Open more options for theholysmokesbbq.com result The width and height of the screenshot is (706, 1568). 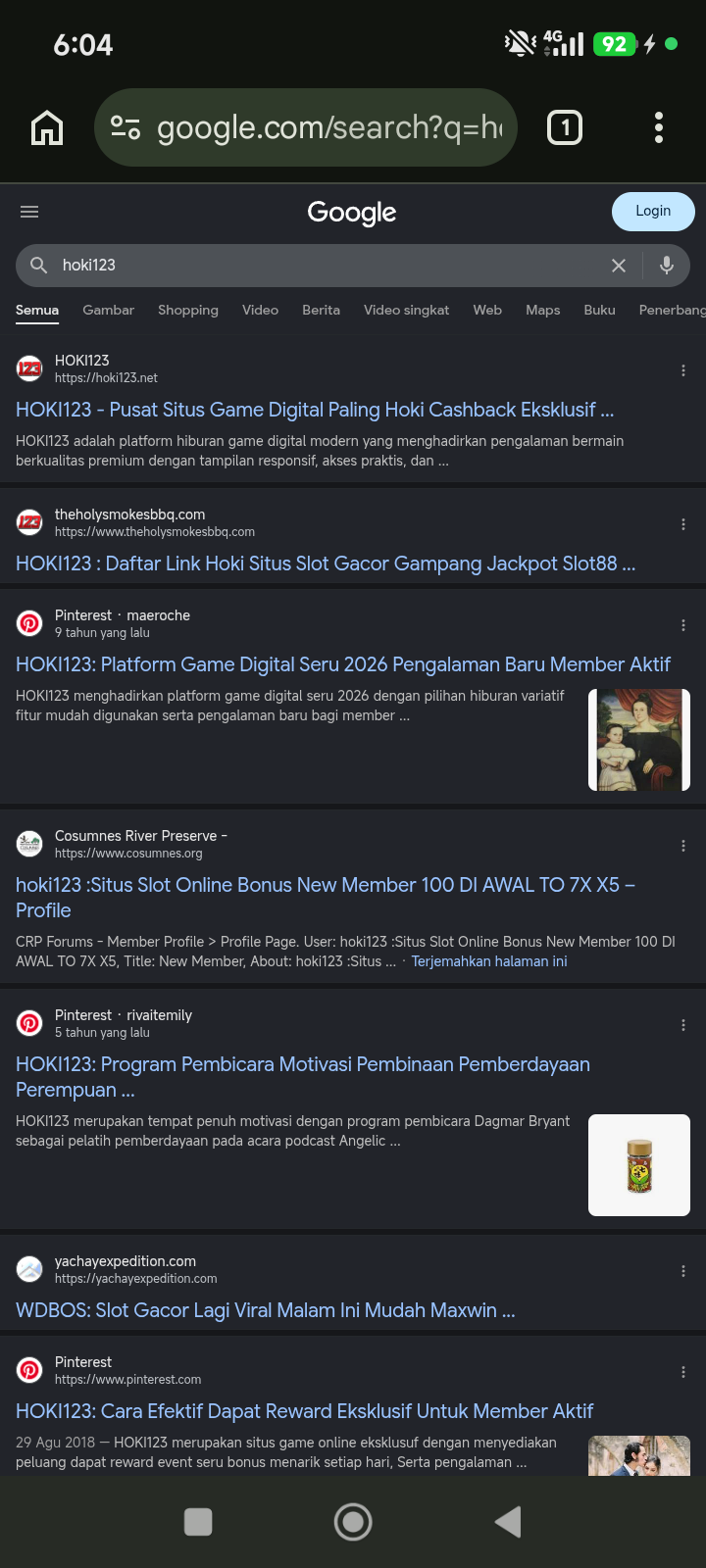[683, 524]
